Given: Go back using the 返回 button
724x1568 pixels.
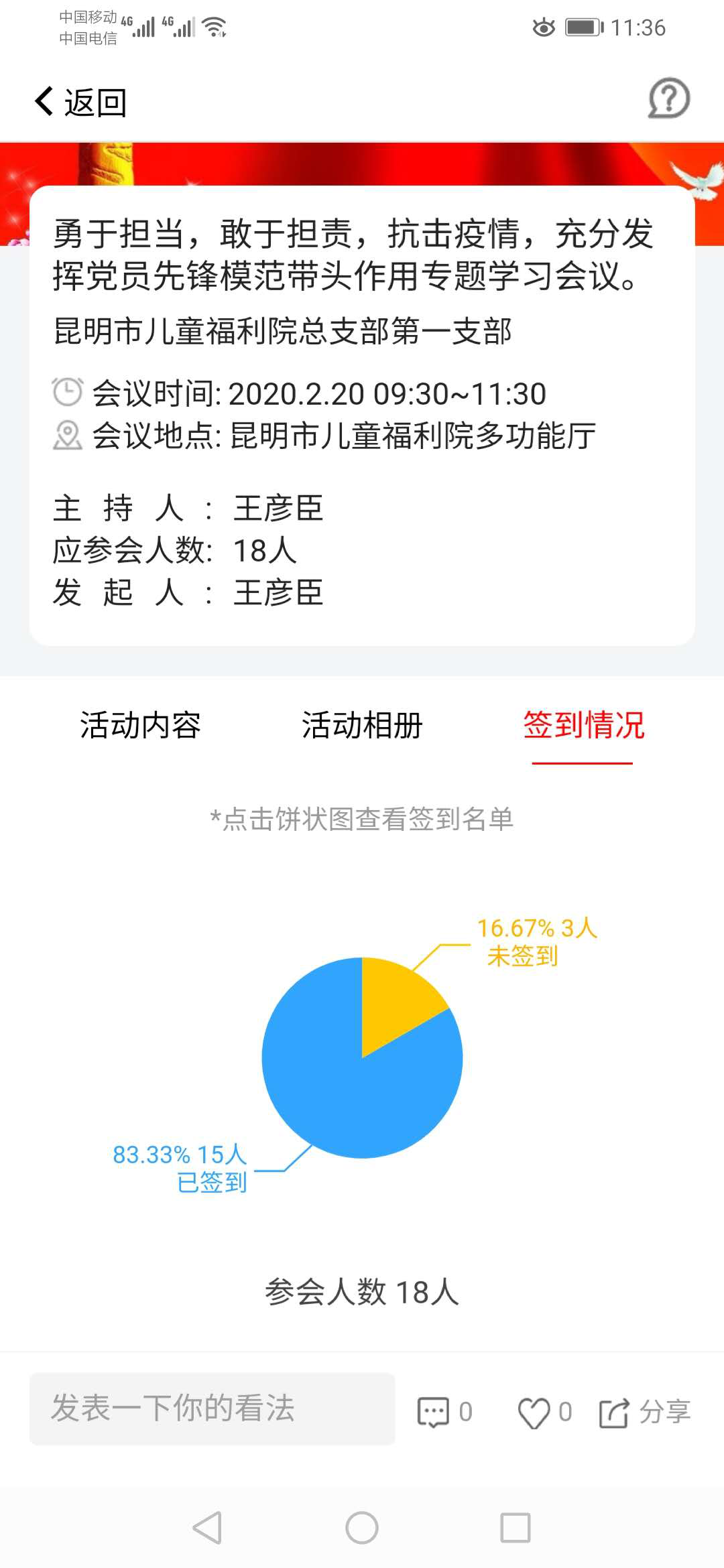Looking at the screenshot, I should (x=80, y=102).
